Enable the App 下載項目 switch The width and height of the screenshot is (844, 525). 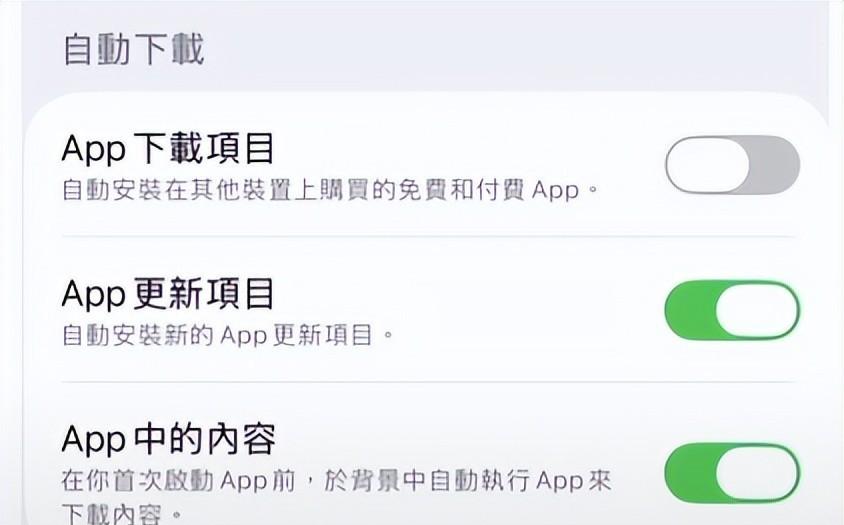[732, 165]
